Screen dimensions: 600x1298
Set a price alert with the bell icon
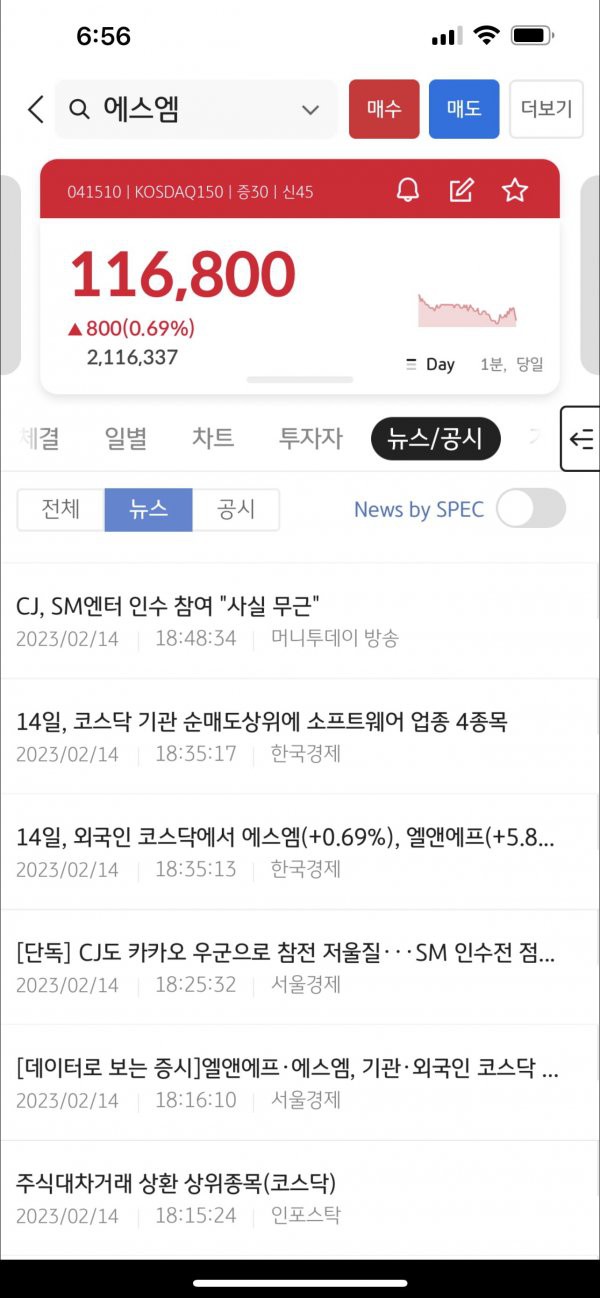coord(408,190)
